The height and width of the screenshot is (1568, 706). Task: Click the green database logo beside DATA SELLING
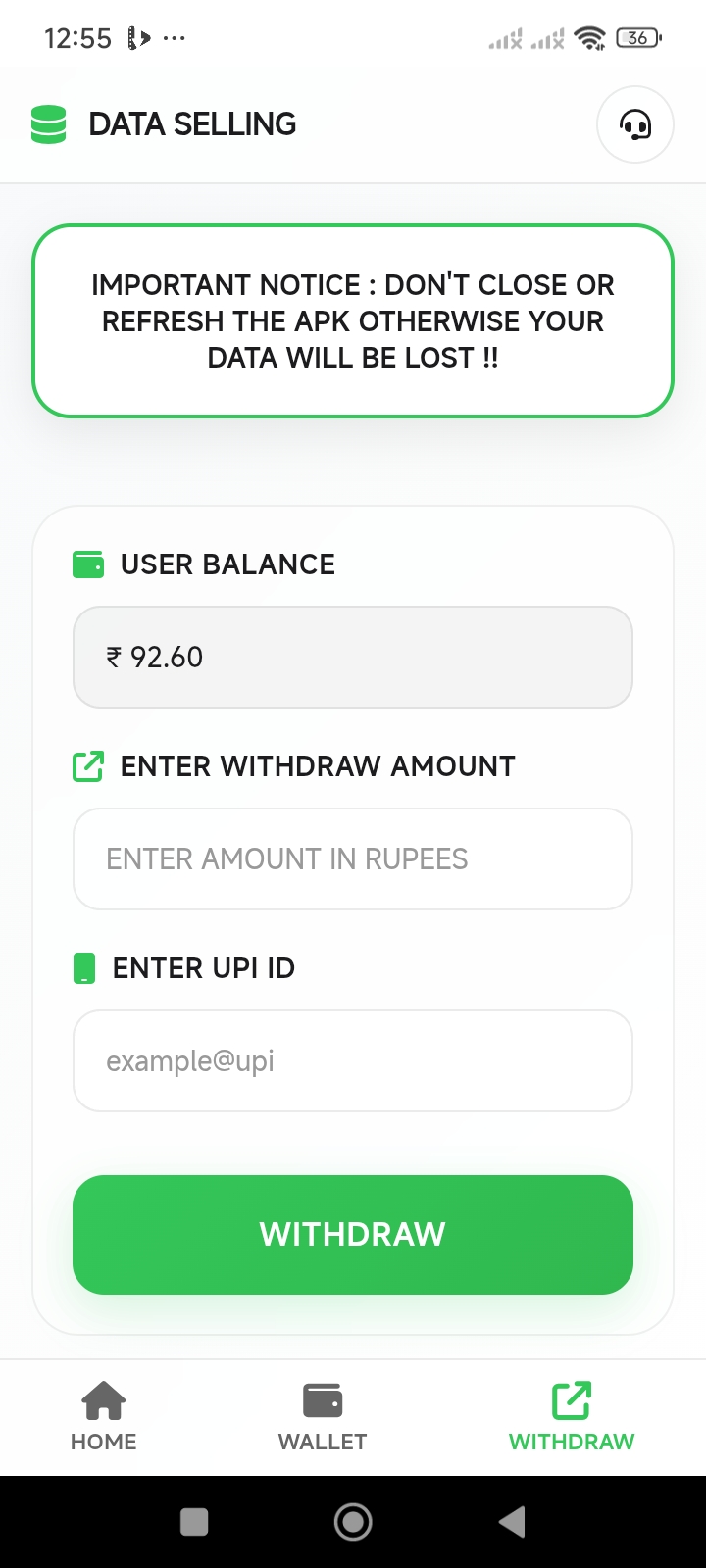click(x=47, y=123)
